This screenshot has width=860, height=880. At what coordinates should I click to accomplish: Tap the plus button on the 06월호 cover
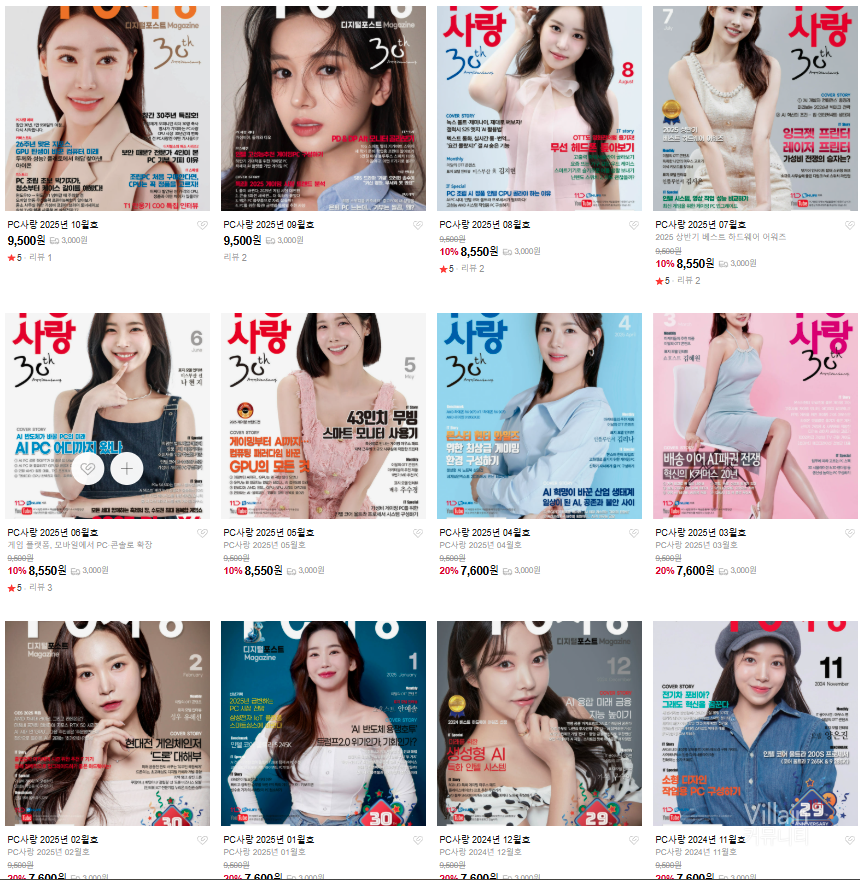click(127, 467)
